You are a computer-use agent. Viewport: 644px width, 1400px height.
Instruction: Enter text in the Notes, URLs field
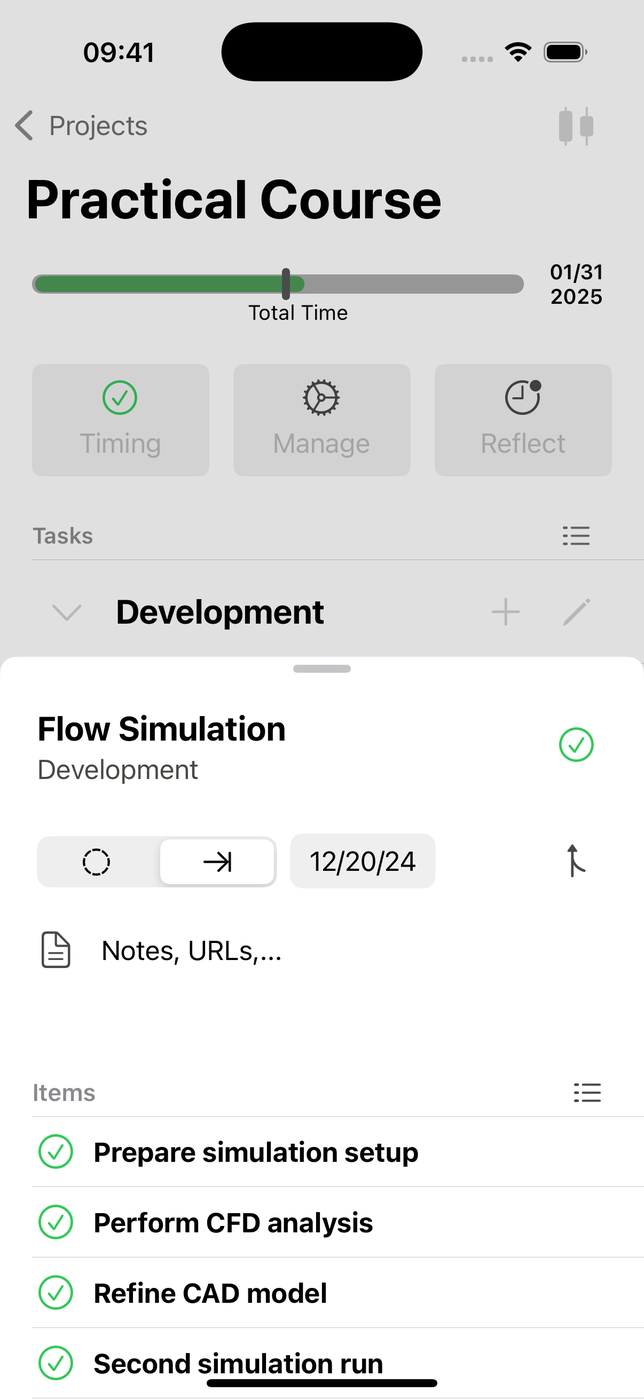point(192,951)
